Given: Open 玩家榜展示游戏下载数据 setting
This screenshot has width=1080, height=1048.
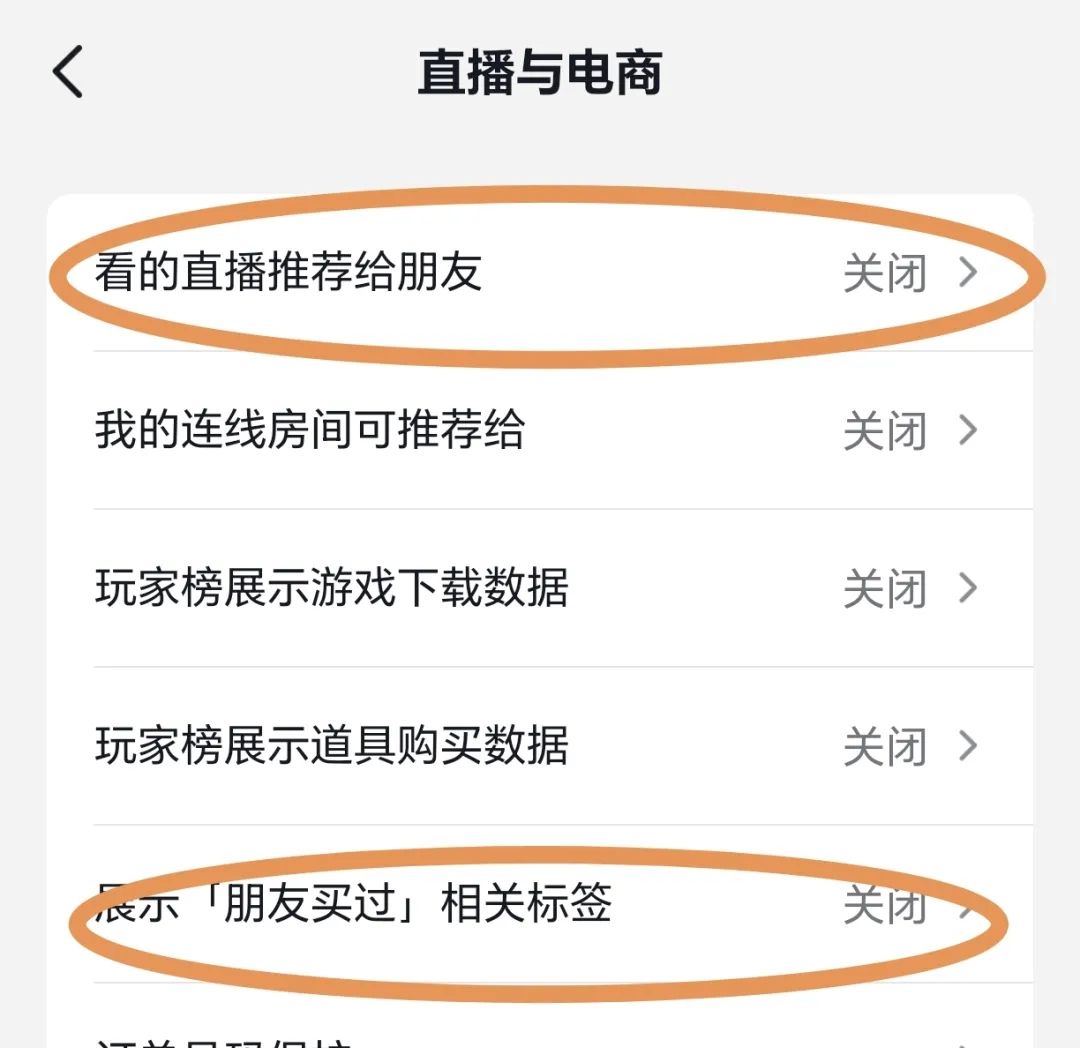Looking at the screenshot, I should (540, 588).
